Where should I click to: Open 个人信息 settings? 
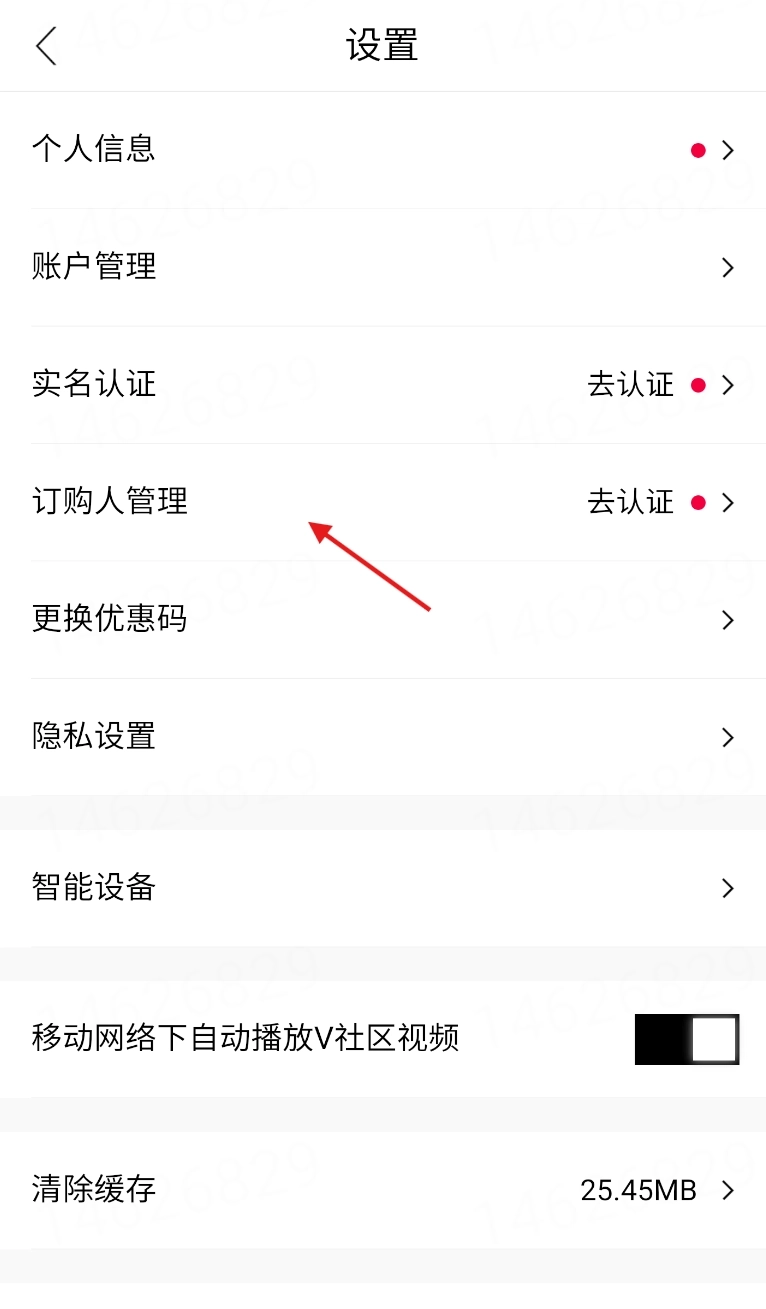click(x=383, y=150)
